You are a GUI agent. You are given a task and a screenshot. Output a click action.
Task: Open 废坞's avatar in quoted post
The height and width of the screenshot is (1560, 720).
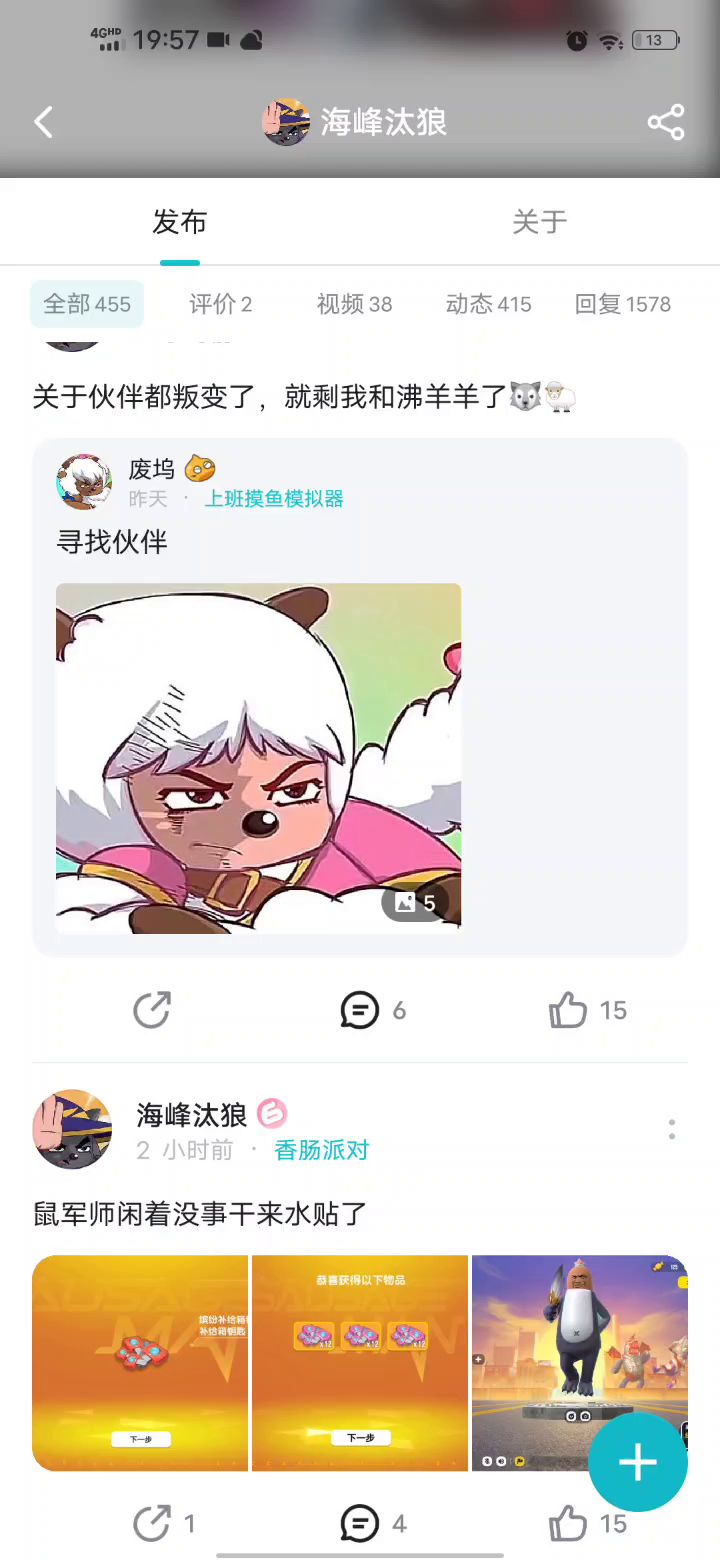(84, 482)
